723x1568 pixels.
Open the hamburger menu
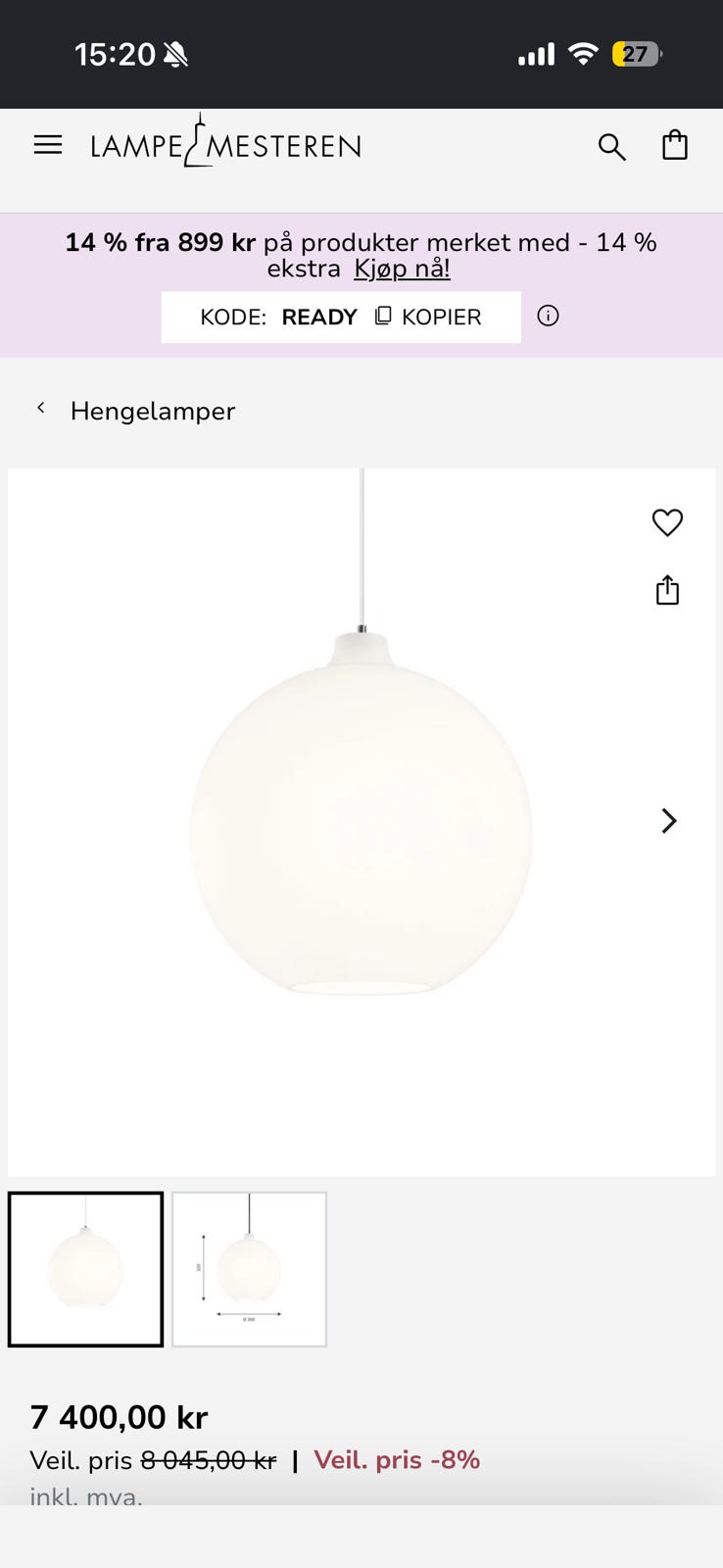[48, 145]
